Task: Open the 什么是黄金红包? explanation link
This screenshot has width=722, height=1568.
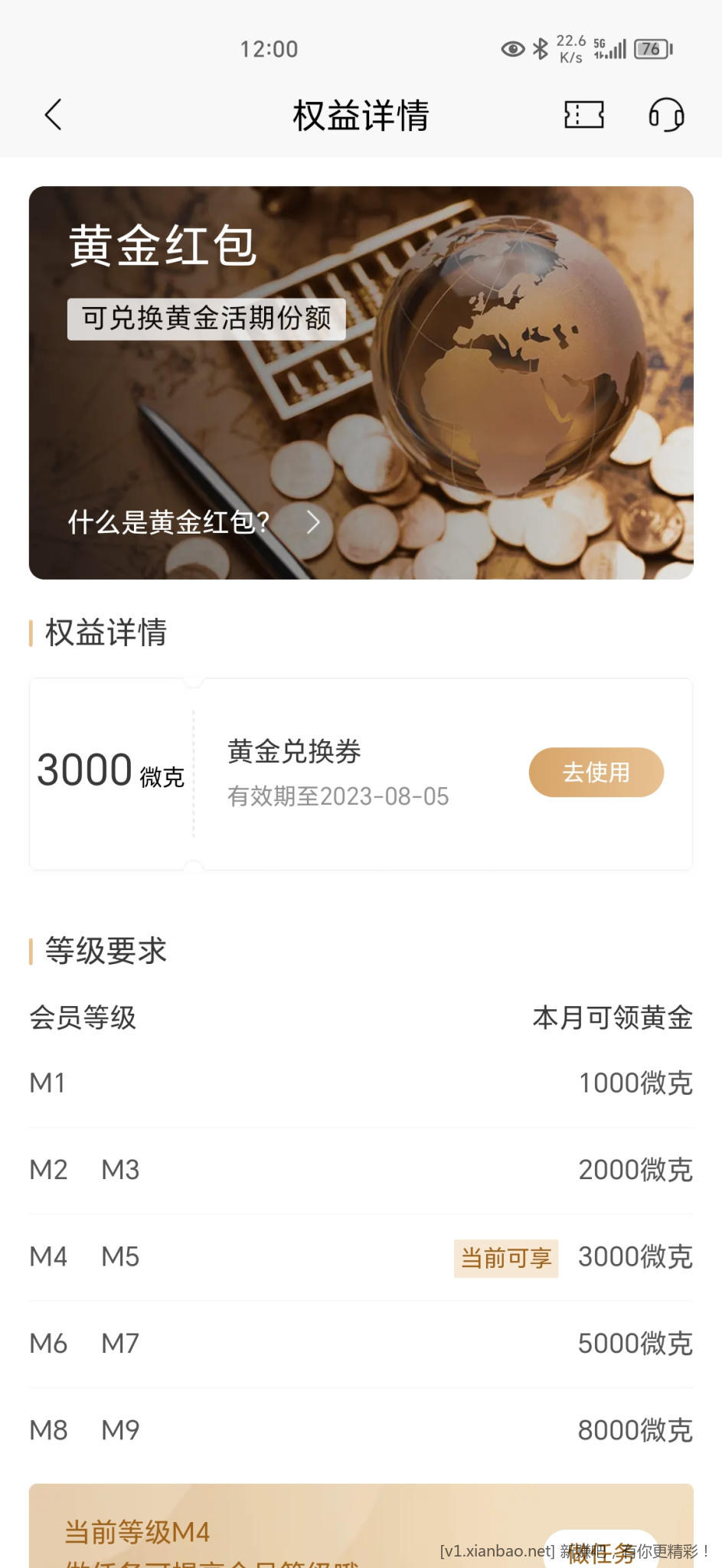Action: click(193, 522)
